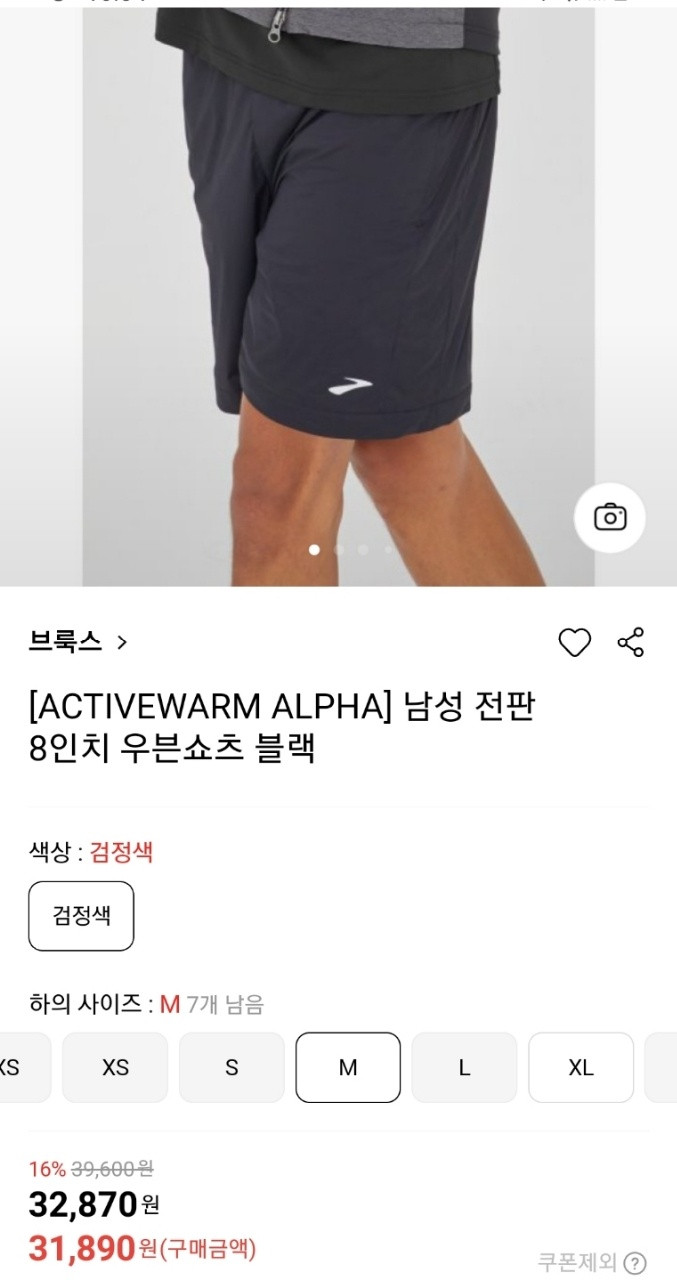Choose size S
The image size is (677, 1280).
(x=232, y=1068)
